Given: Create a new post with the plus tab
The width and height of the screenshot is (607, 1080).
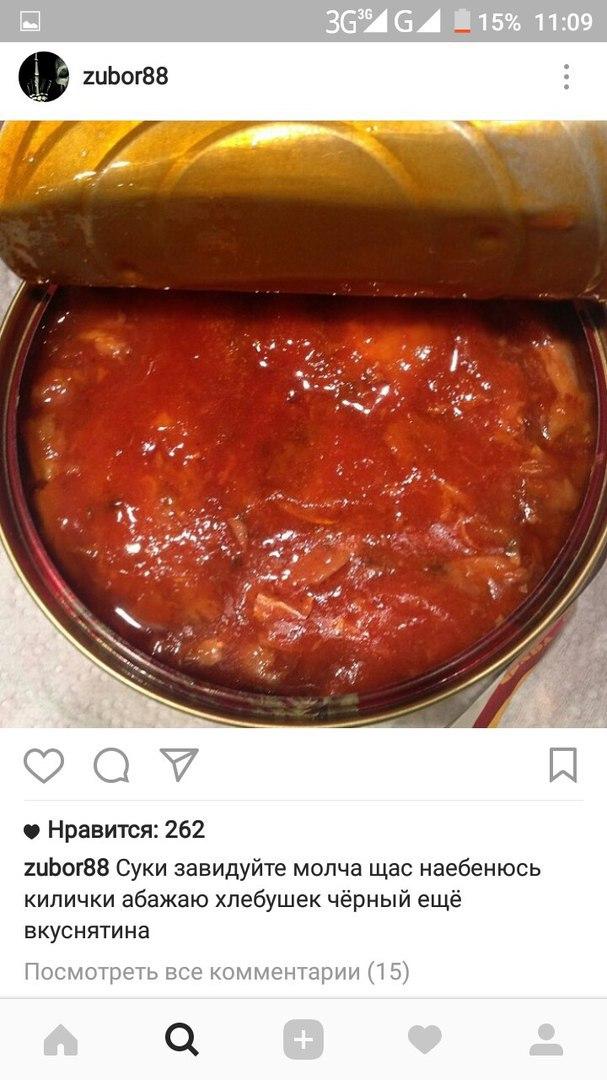Looking at the screenshot, I should [303, 1041].
